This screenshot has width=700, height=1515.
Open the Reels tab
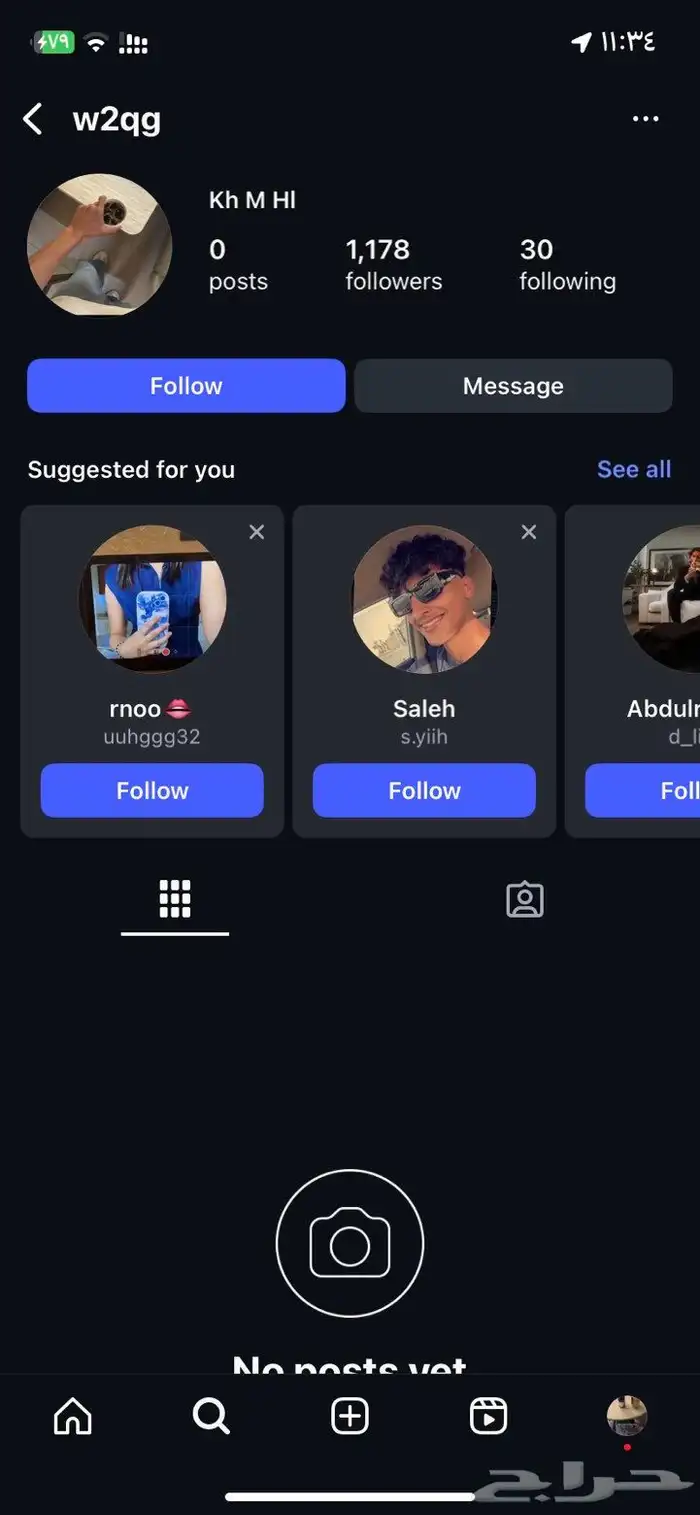488,1416
